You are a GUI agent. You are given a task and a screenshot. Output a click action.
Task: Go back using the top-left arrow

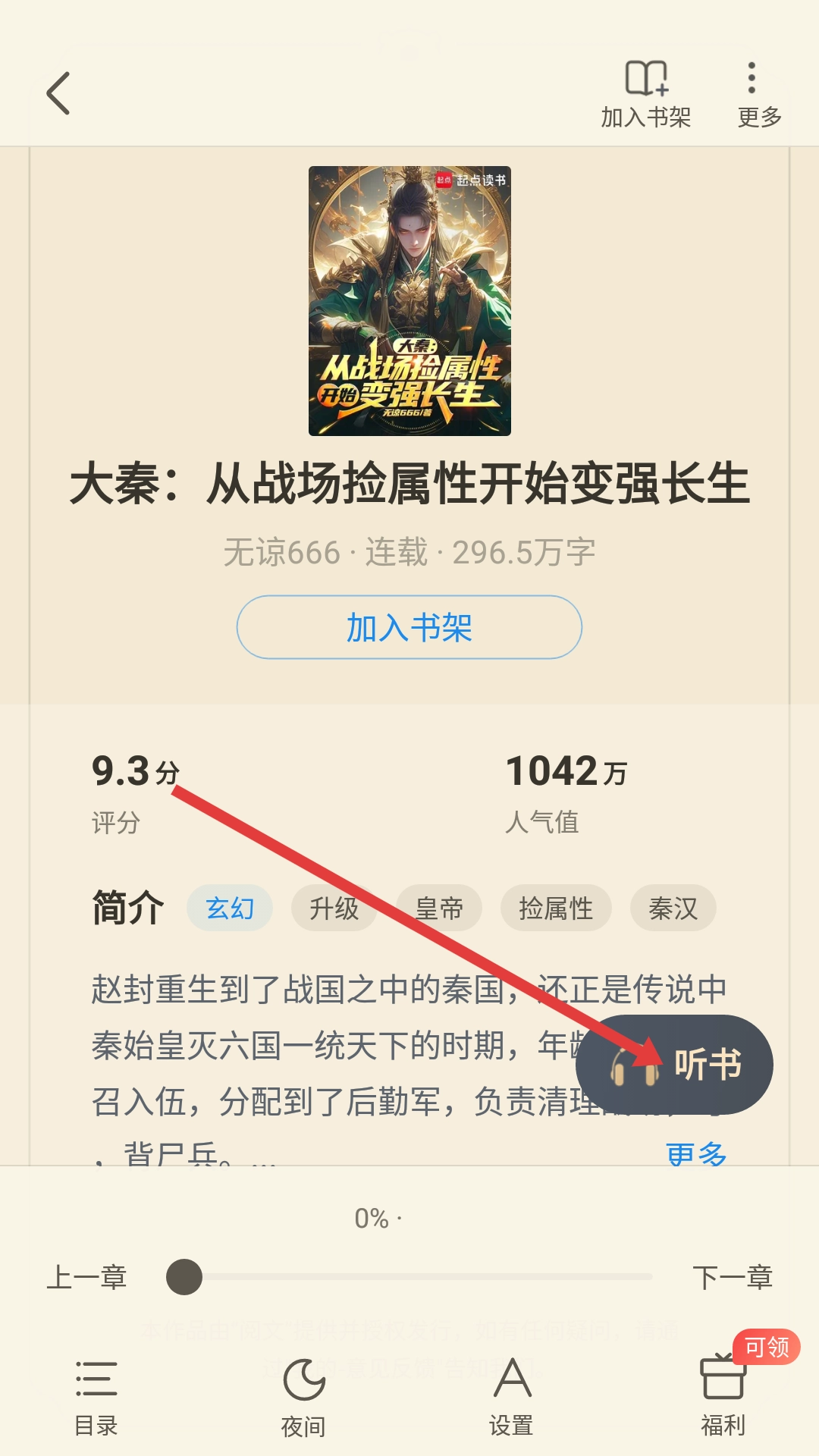[x=58, y=93]
